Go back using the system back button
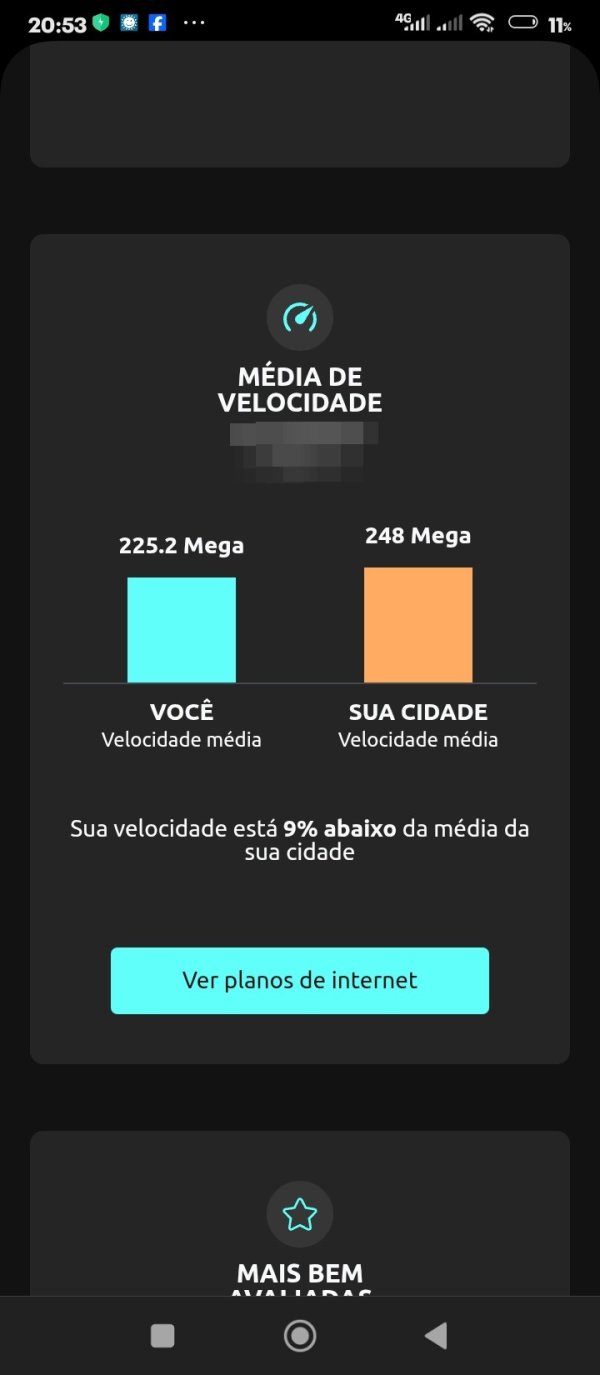 [436, 1336]
